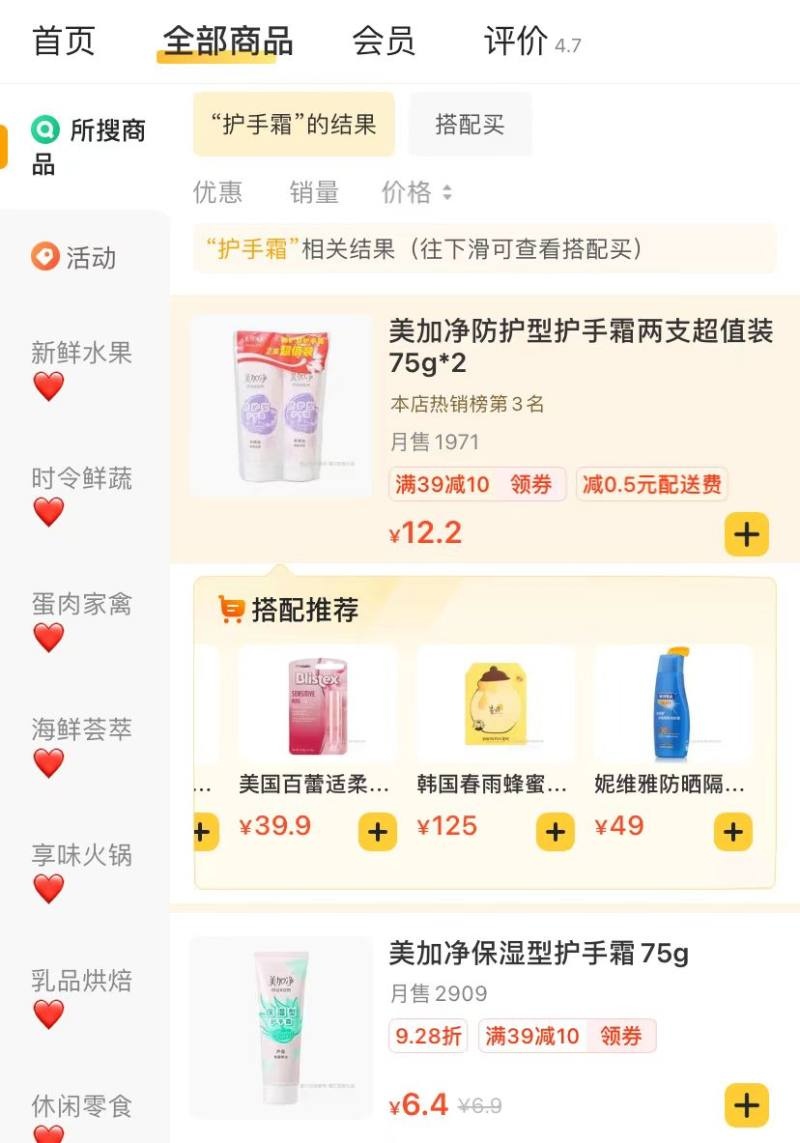Browse the 新鲜水果 category

81,353
